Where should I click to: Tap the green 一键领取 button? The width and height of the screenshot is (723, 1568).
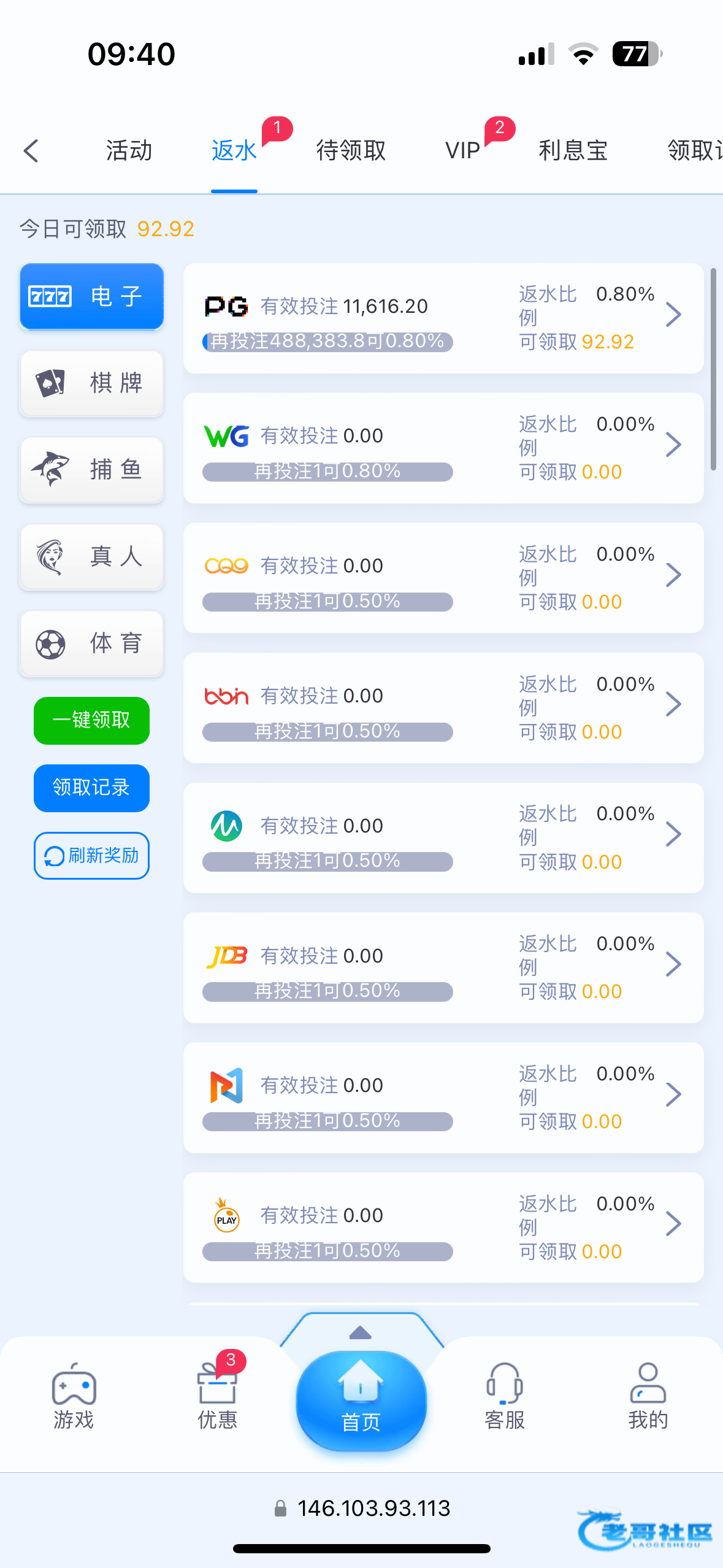click(x=91, y=720)
